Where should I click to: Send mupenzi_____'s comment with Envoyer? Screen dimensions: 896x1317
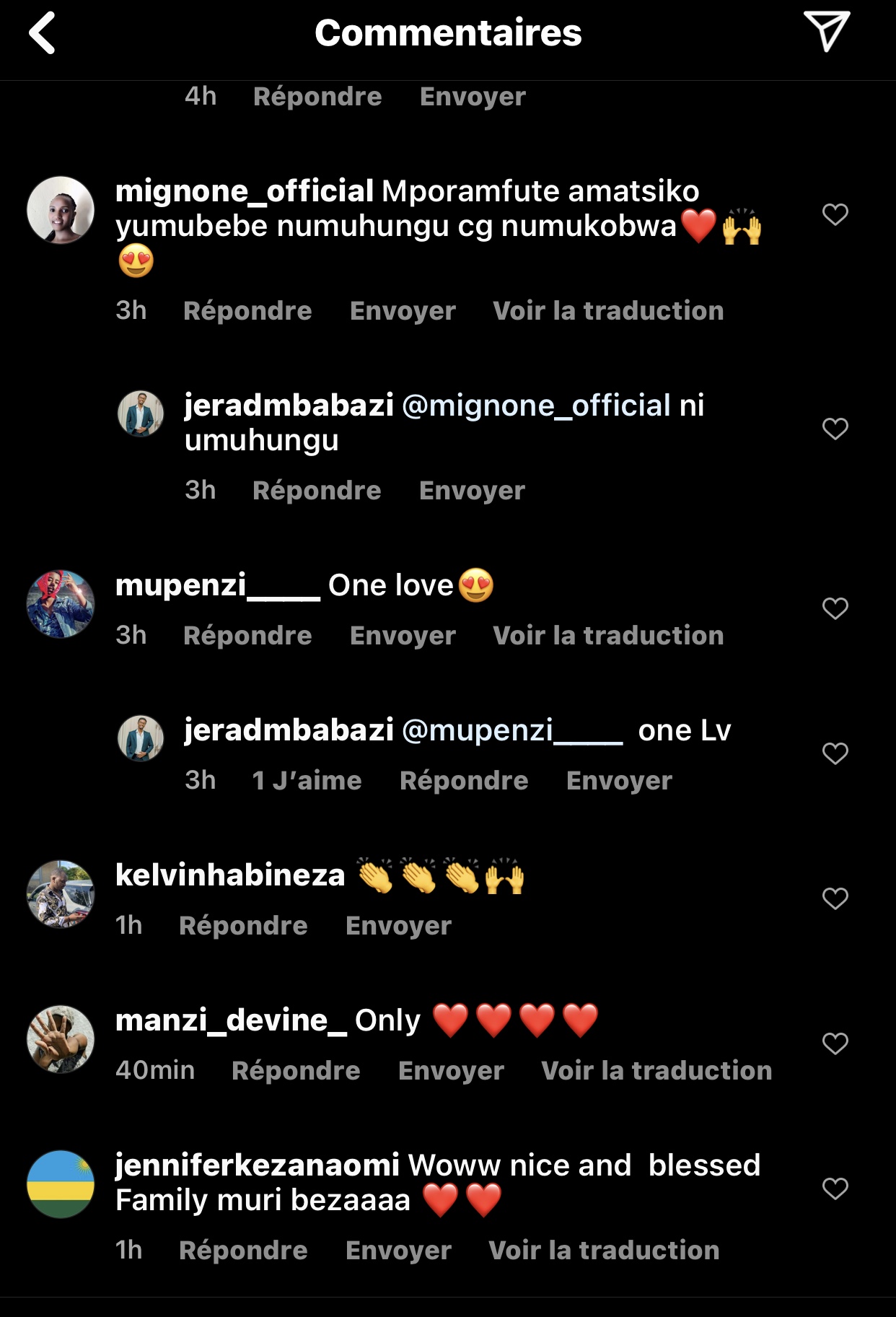403,636
